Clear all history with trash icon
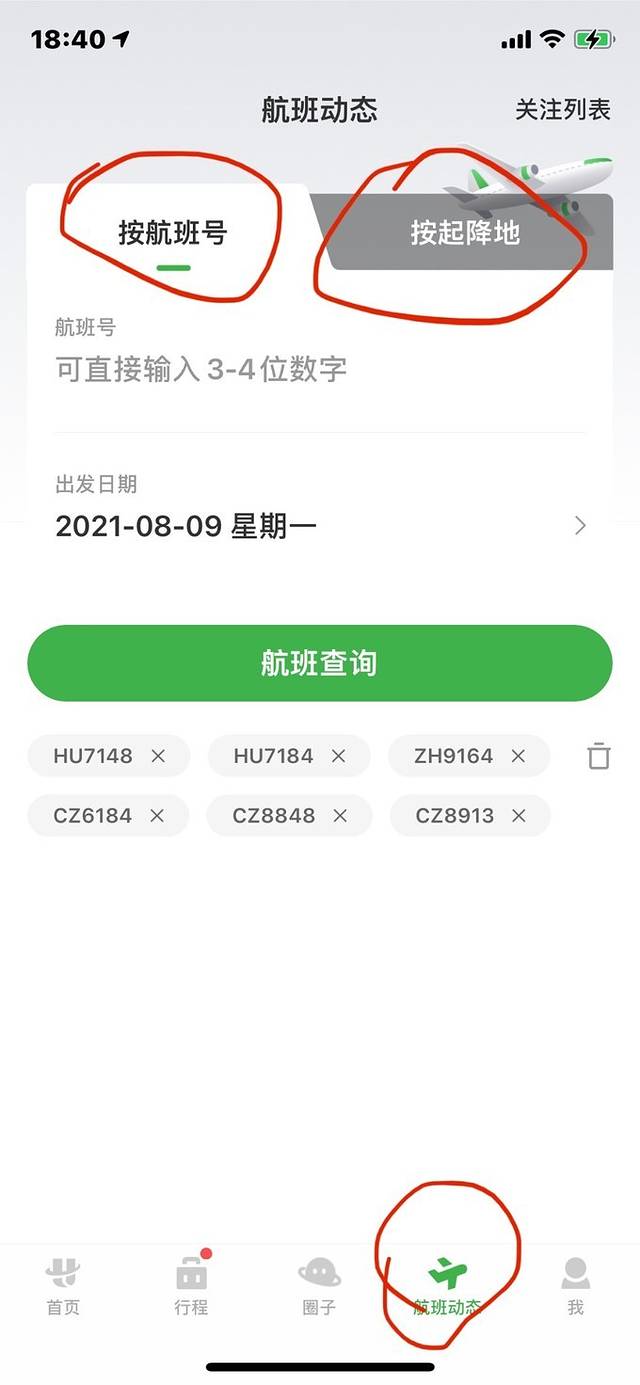 [598, 756]
